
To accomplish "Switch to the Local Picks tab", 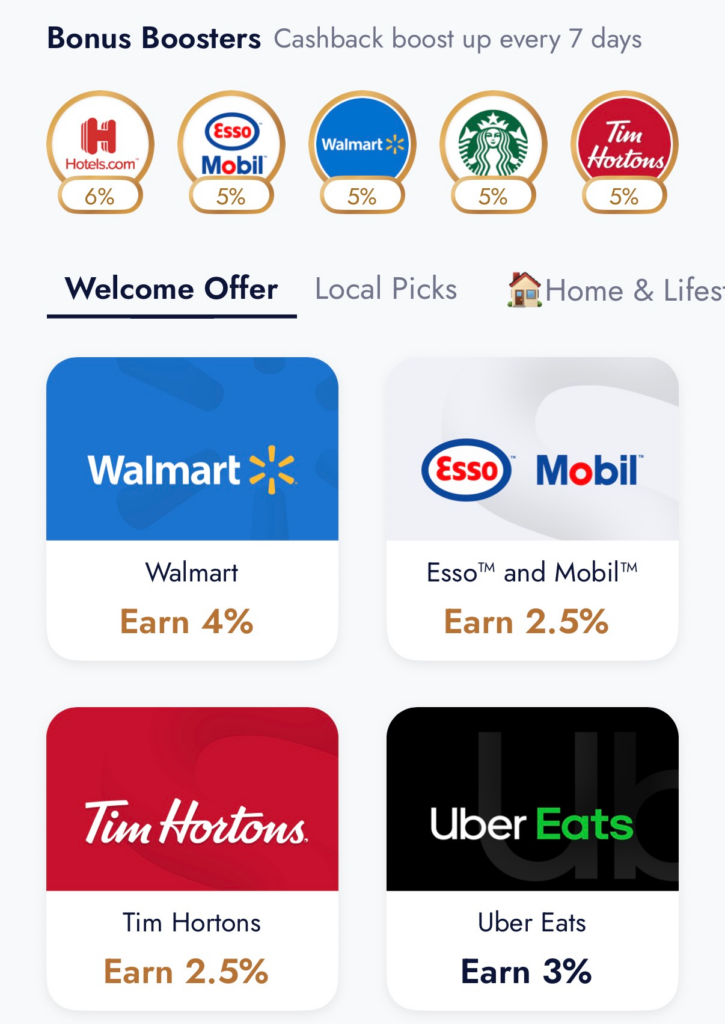I will 385,290.
